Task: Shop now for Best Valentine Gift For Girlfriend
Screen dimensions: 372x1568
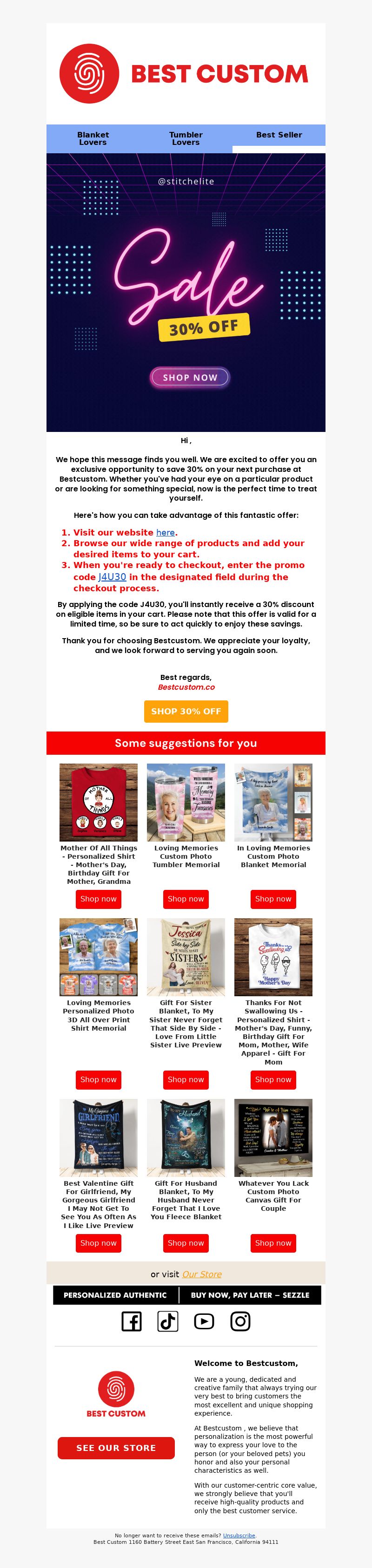Action: pyautogui.click(x=98, y=1243)
